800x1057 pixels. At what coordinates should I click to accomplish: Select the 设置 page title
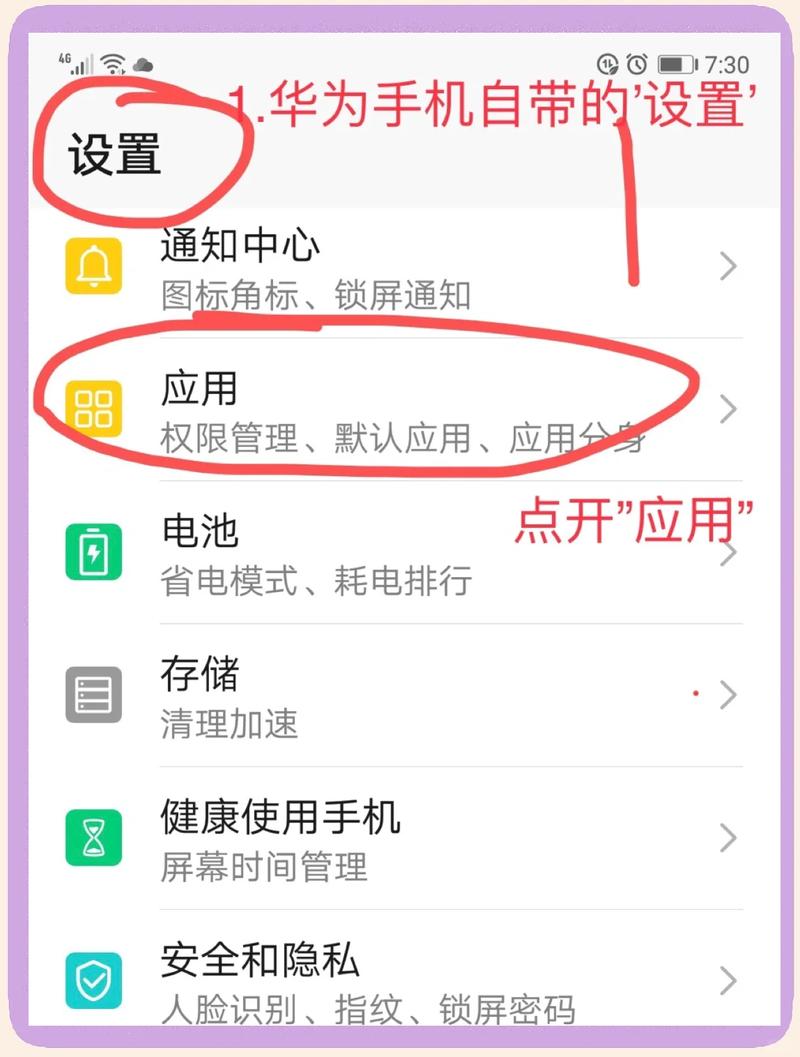115,152
